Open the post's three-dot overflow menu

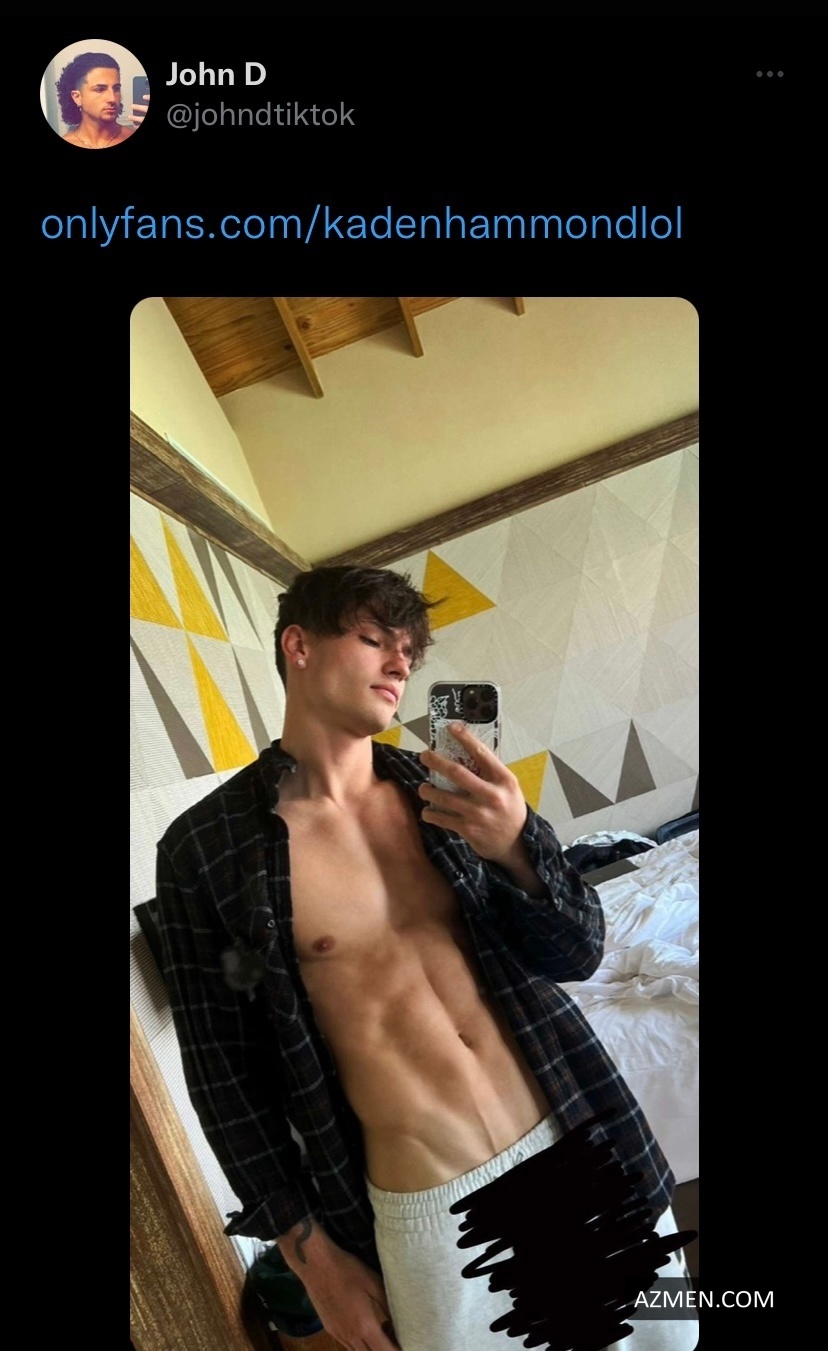769,74
